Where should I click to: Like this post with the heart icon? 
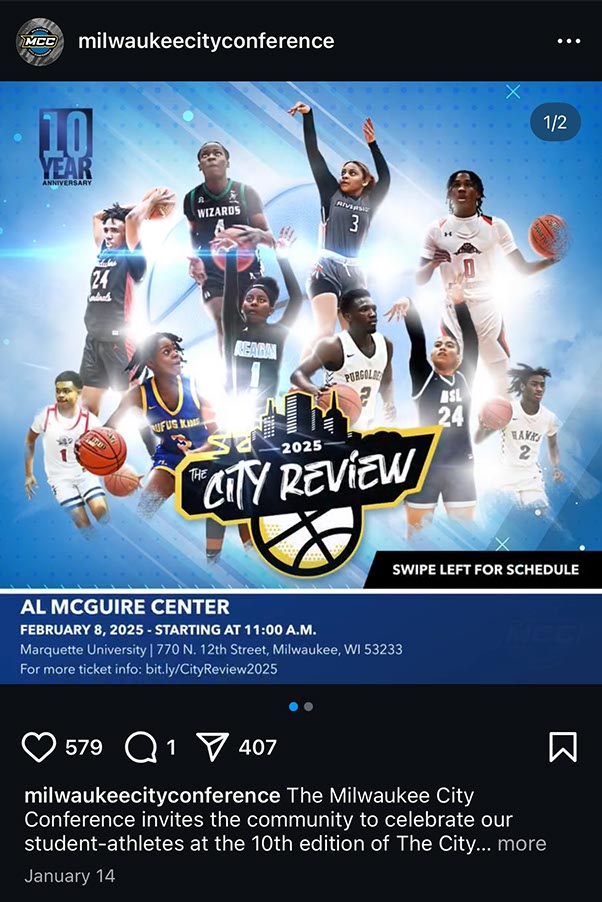click(x=38, y=747)
